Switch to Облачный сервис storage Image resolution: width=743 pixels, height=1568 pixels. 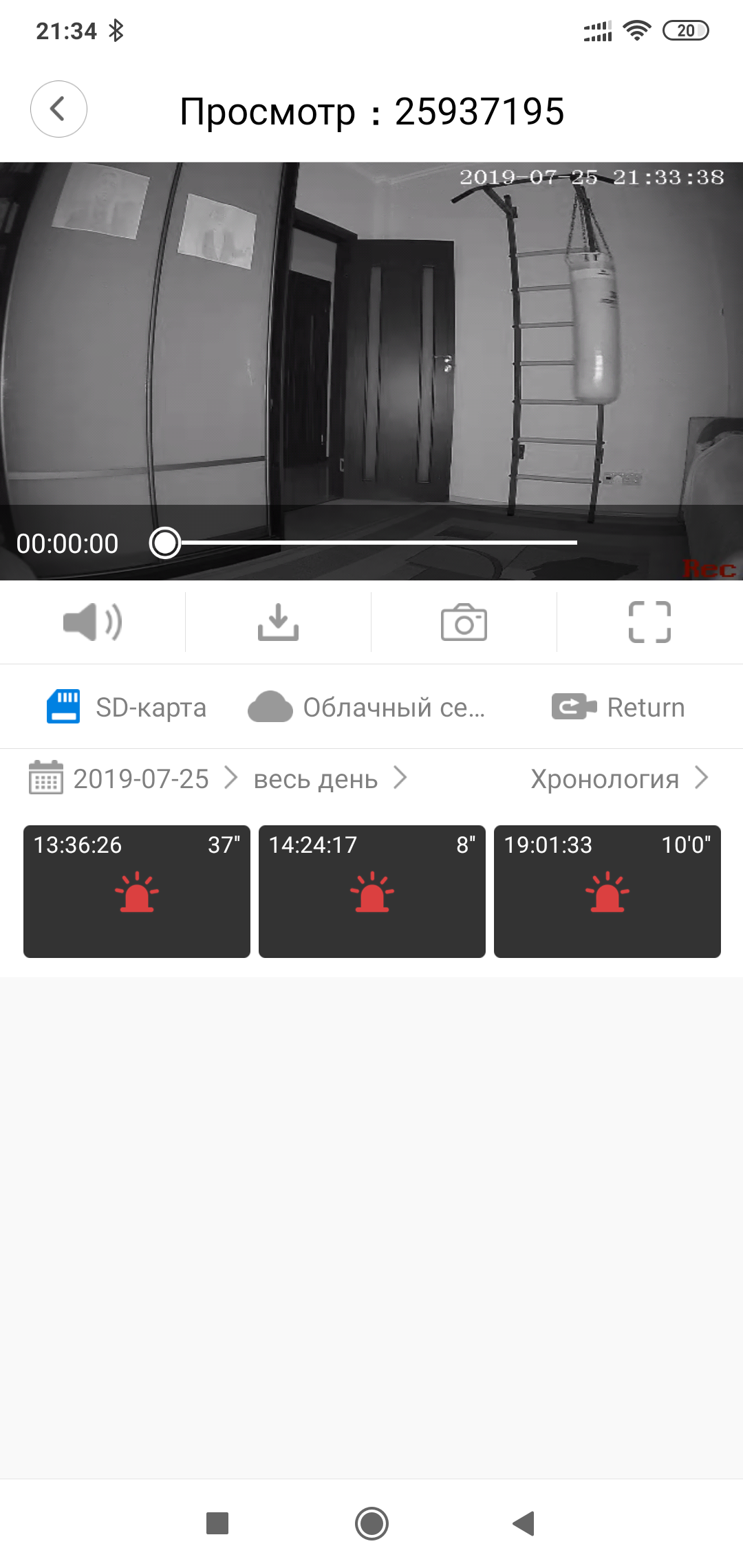coord(367,707)
